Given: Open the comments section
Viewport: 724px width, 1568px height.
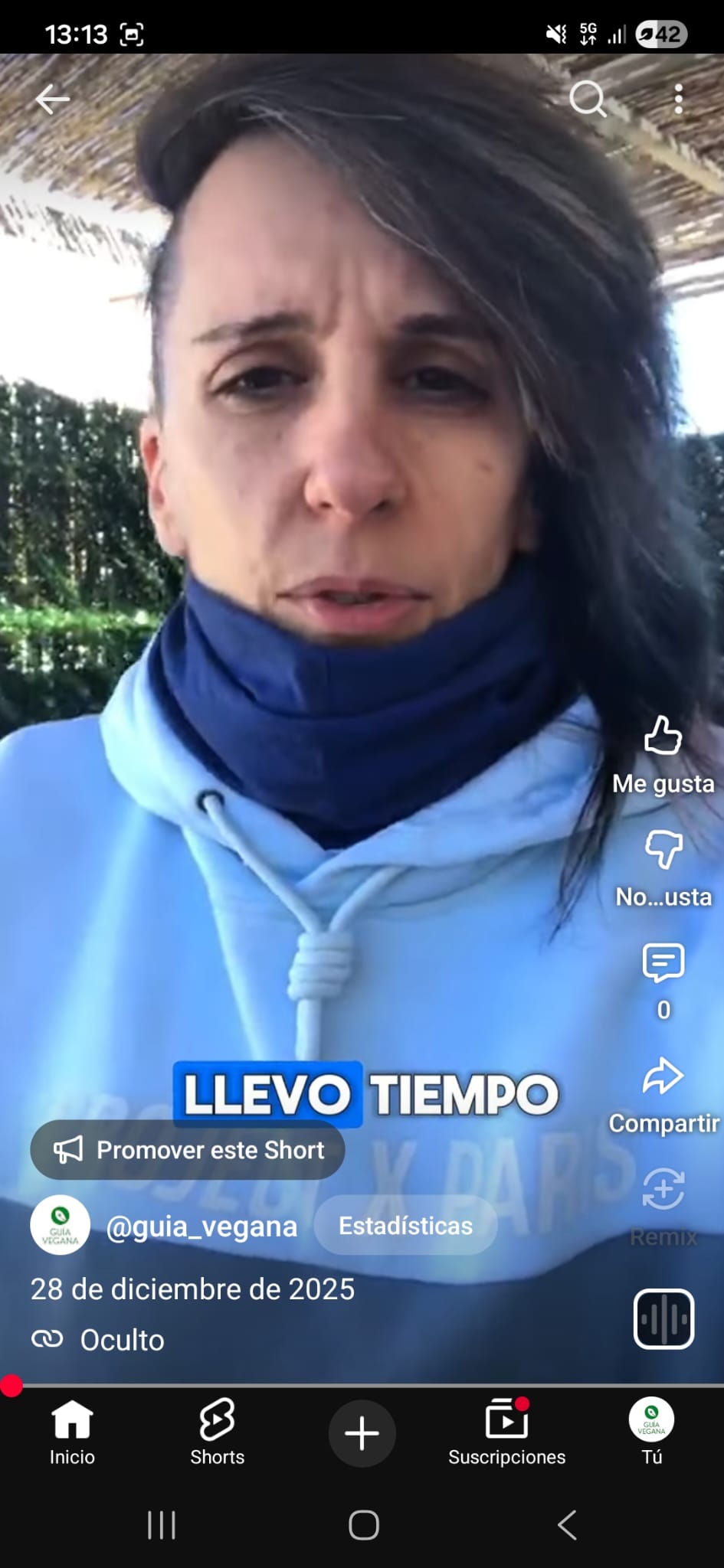Looking at the screenshot, I should click(663, 963).
